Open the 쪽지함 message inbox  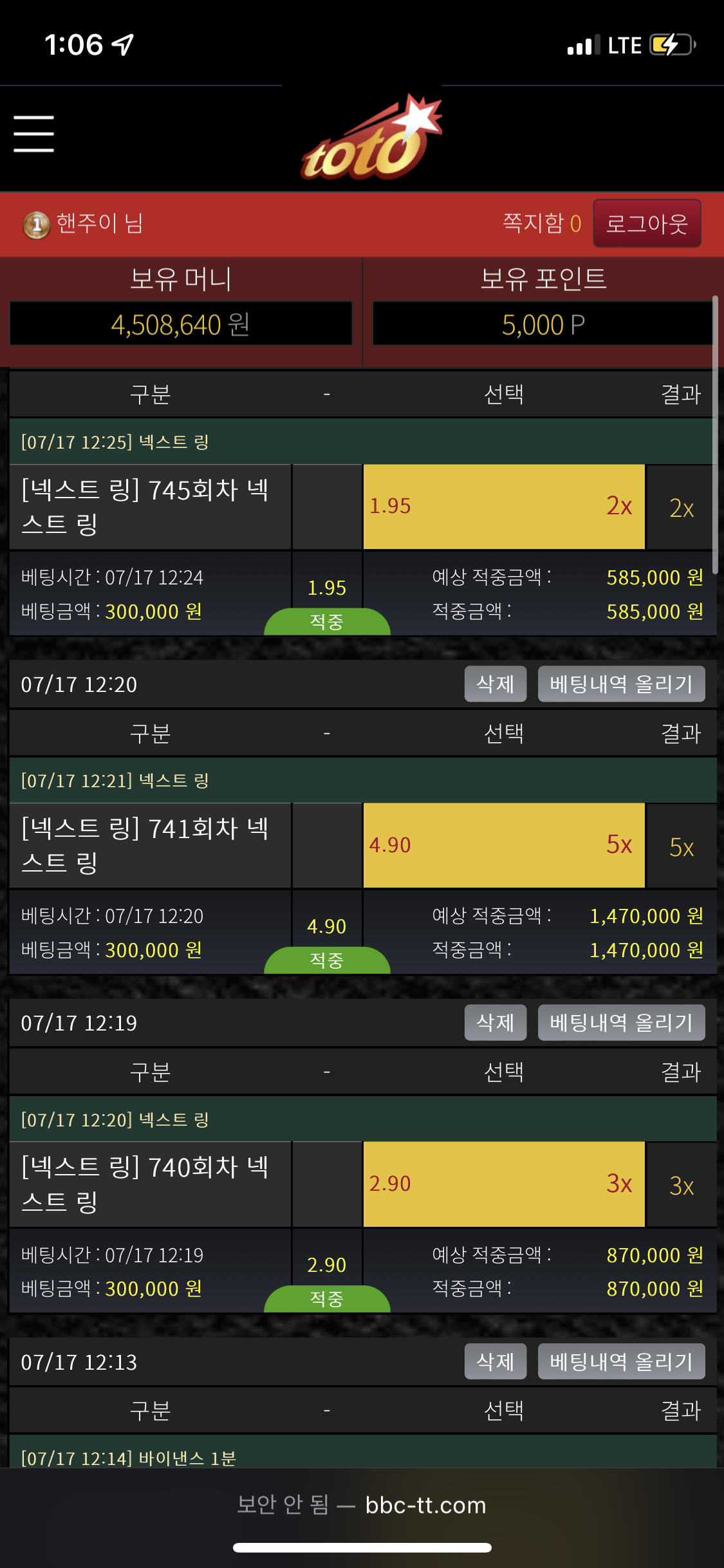pos(541,223)
